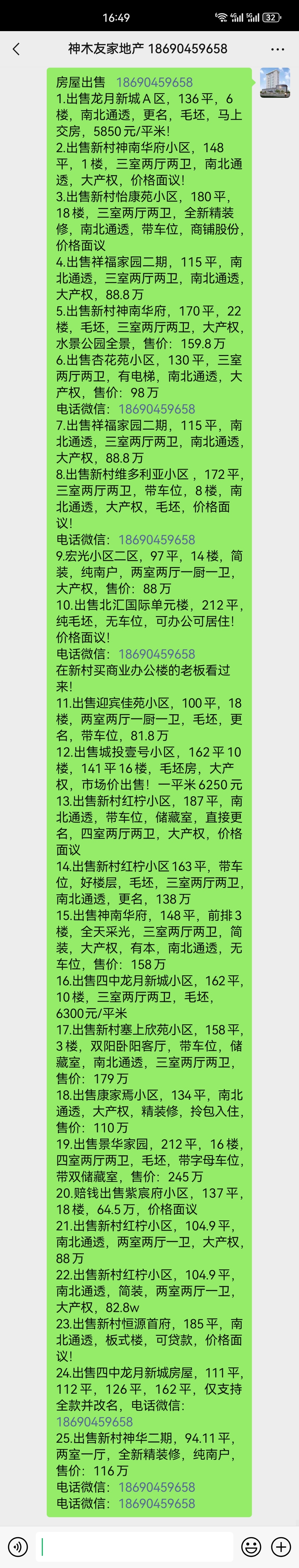299x1568 pixels.
Task: Tap the phone number below listing 10
Action: 157,654
